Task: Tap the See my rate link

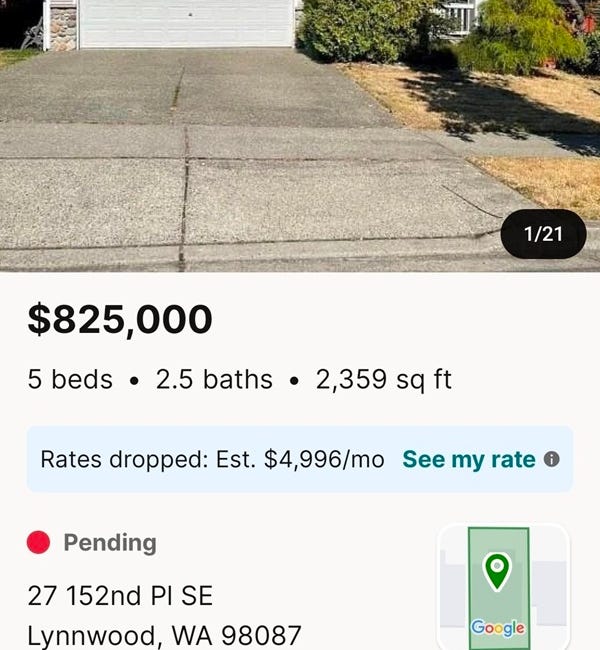Action: tap(468, 460)
